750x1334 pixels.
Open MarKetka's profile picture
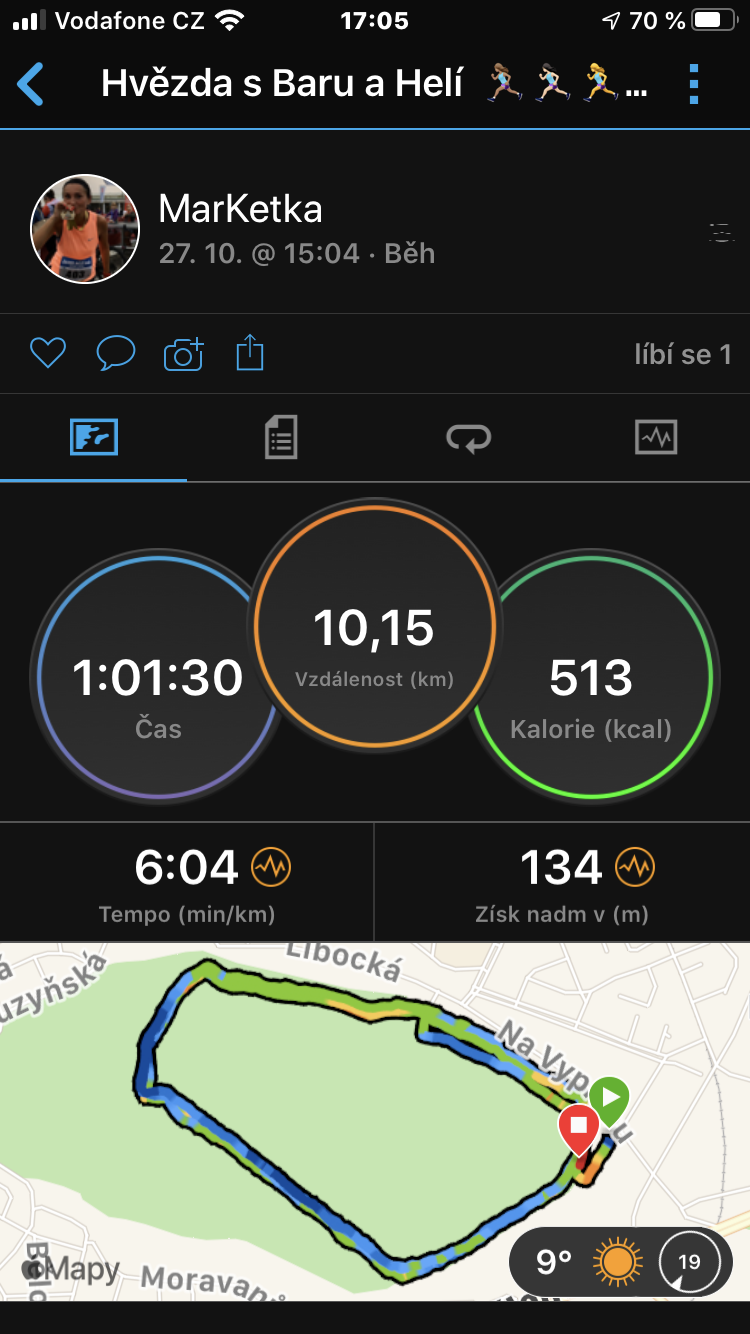(x=85, y=229)
